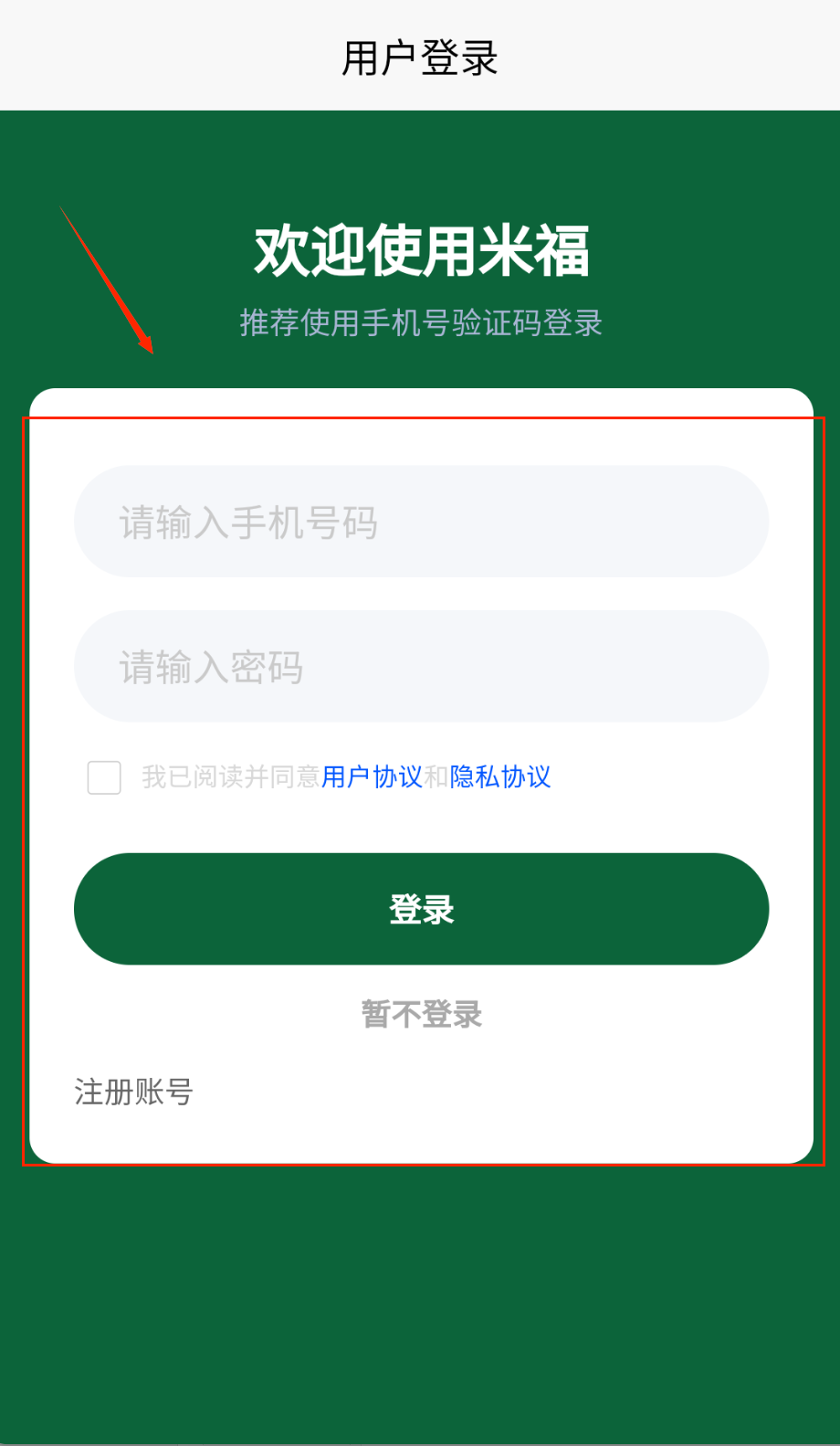Focus the phone number input field

tap(420, 522)
